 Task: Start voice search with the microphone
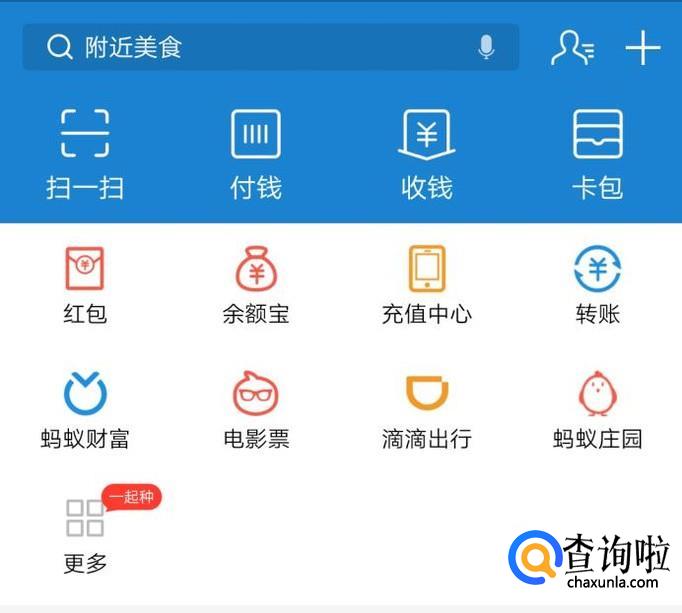[x=486, y=47]
